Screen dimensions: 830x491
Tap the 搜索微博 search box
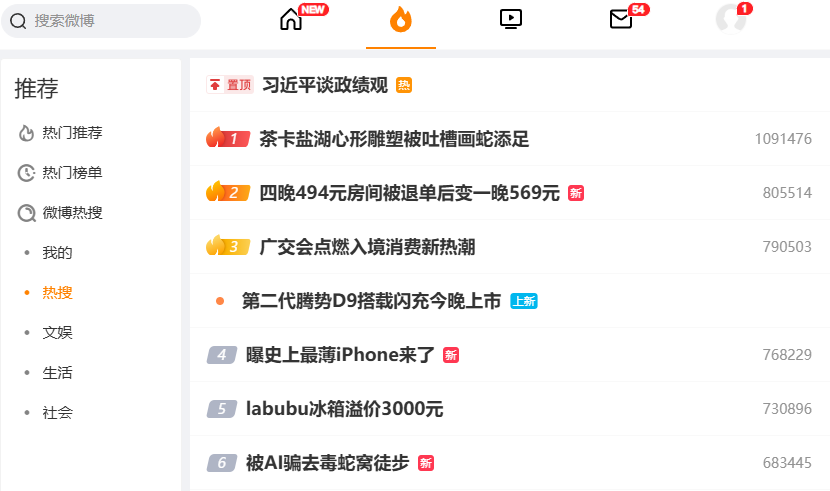(x=105, y=20)
